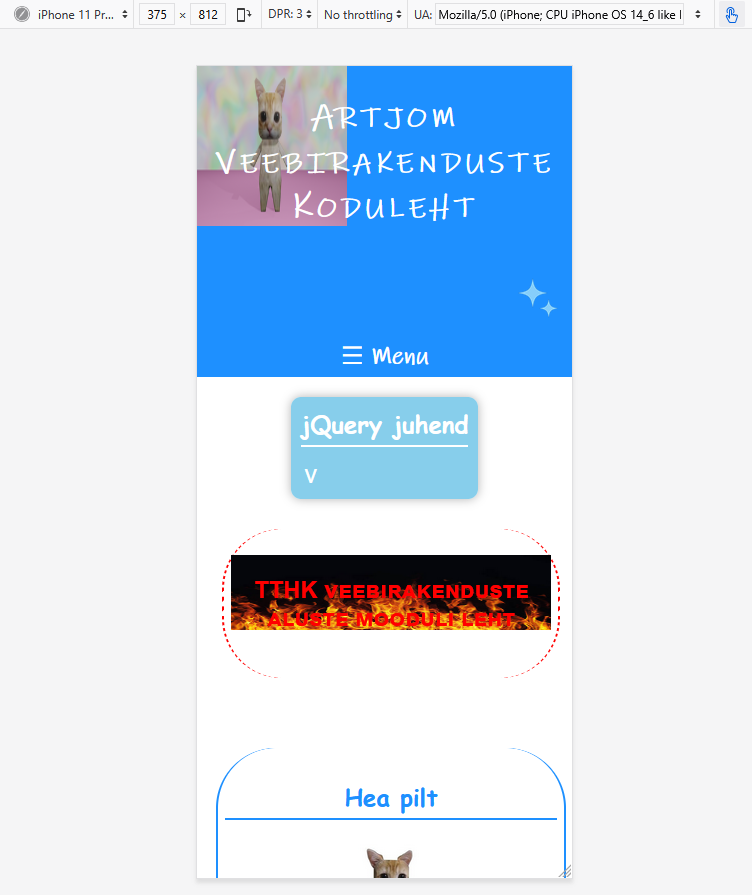Viewport: 752px width, 895px height.
Task: Rotate the device viewport orientation
Action: (244, 15)
